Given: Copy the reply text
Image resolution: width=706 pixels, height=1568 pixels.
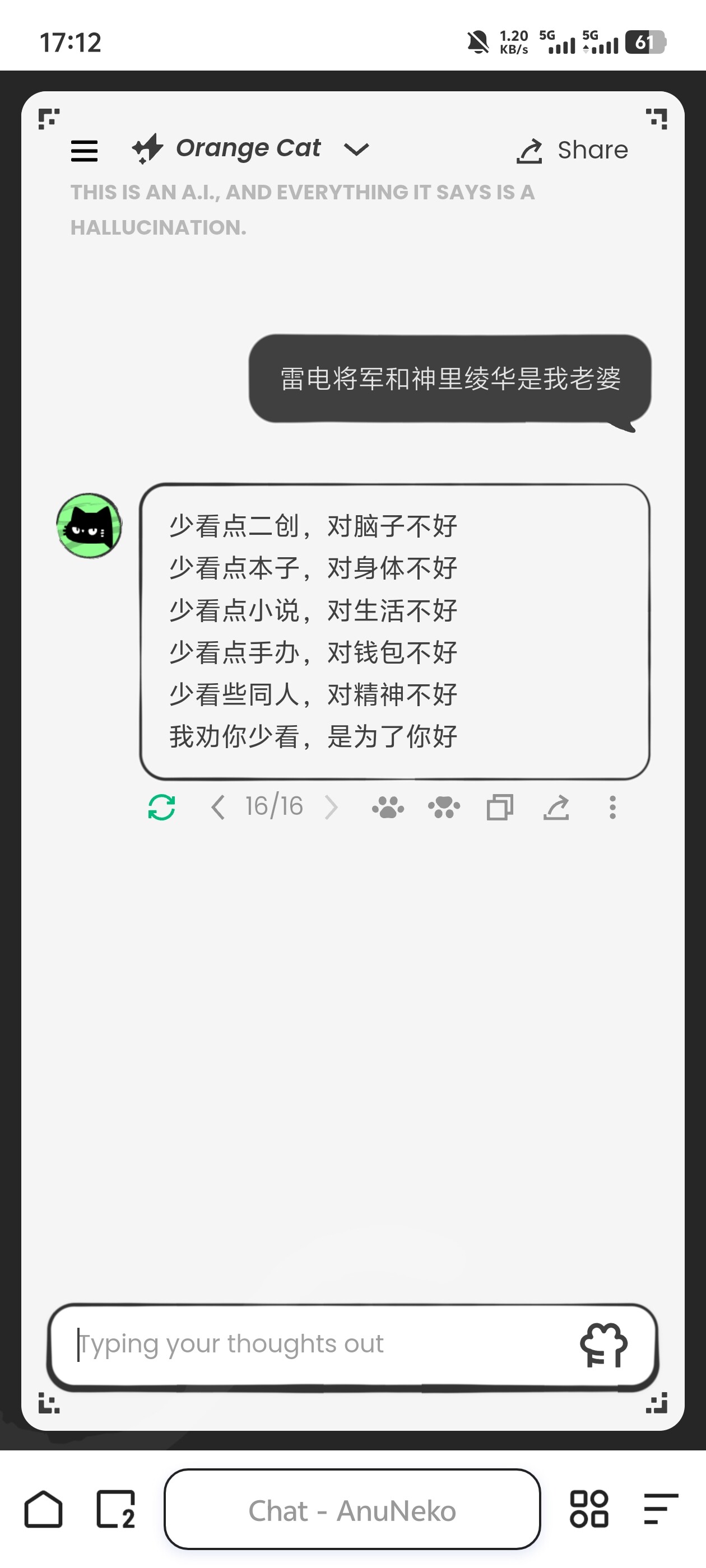Looking at the screenshot, I should (500, 807).
